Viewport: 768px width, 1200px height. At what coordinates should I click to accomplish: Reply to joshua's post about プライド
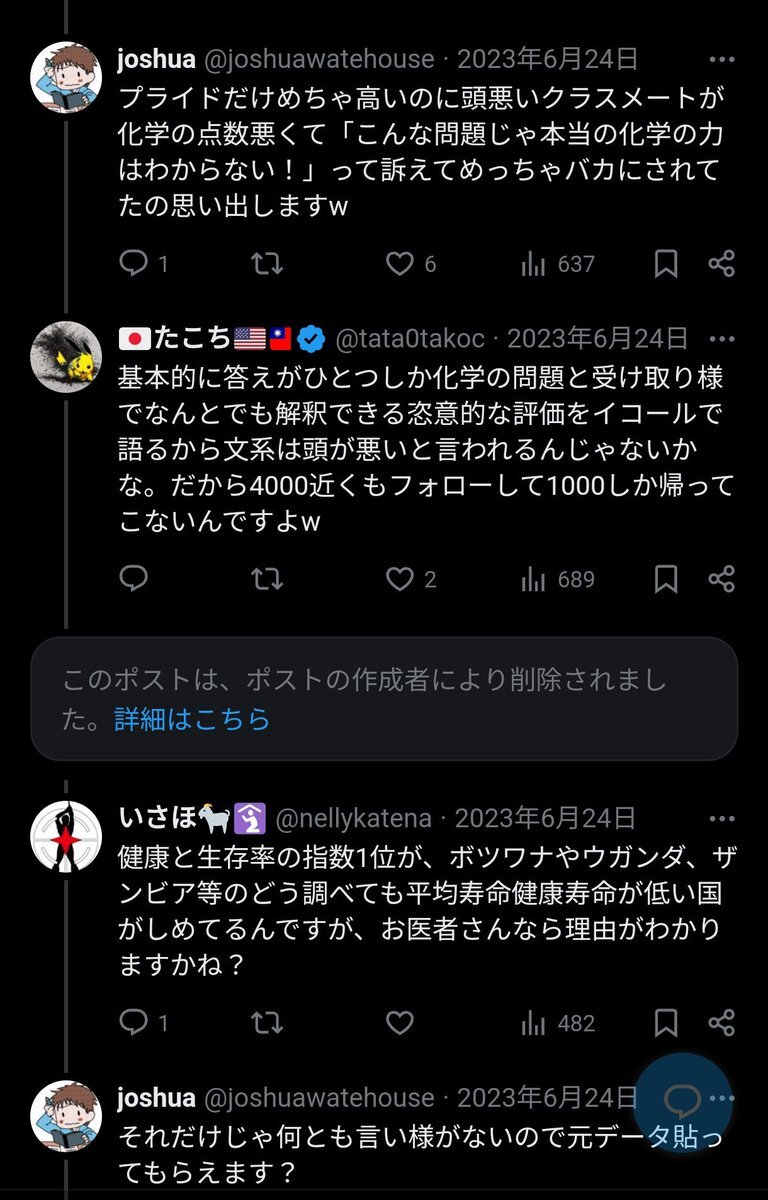134,264
